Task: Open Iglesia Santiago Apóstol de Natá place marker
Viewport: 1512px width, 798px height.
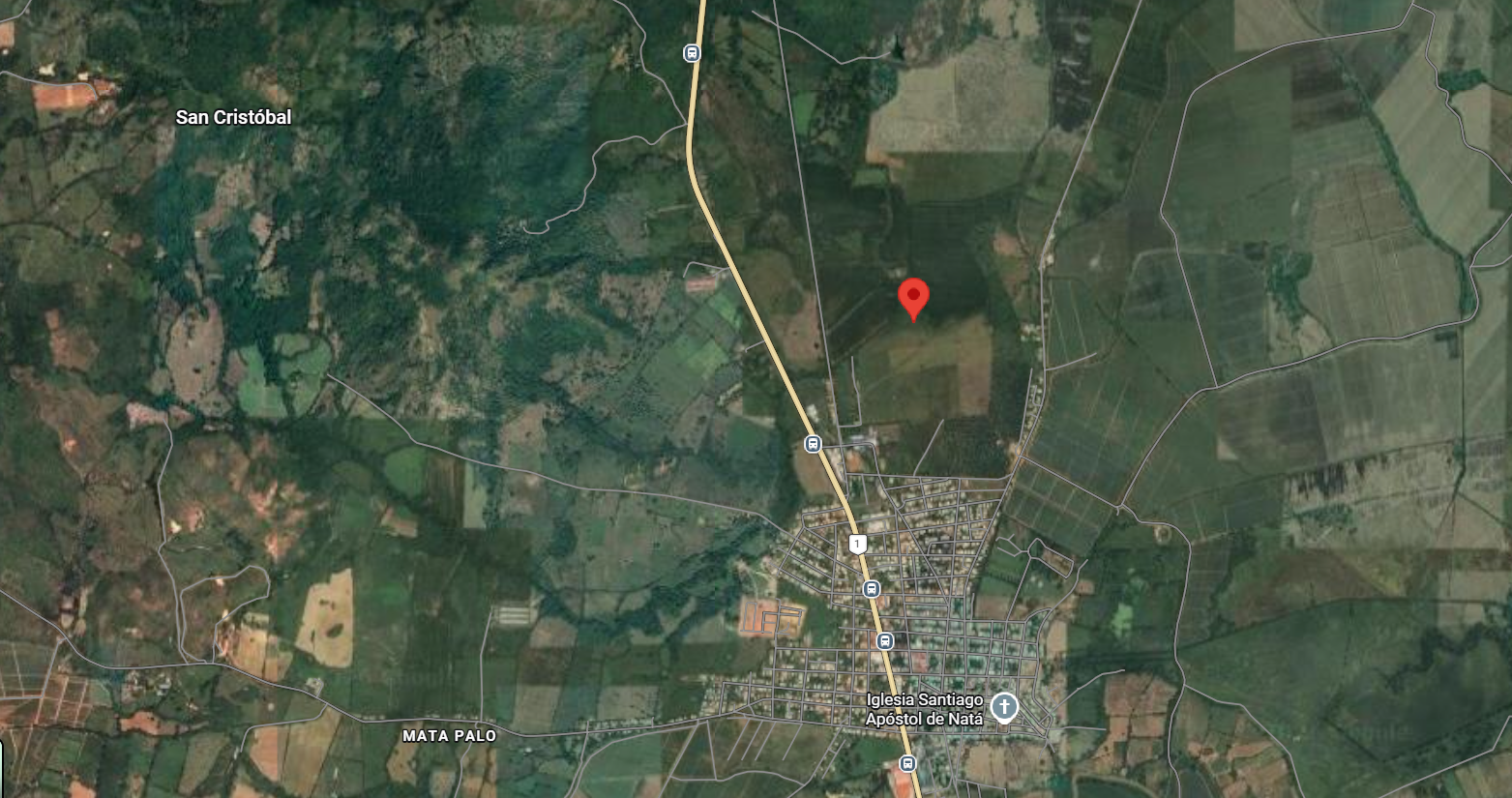Action: click(1005, 707)
